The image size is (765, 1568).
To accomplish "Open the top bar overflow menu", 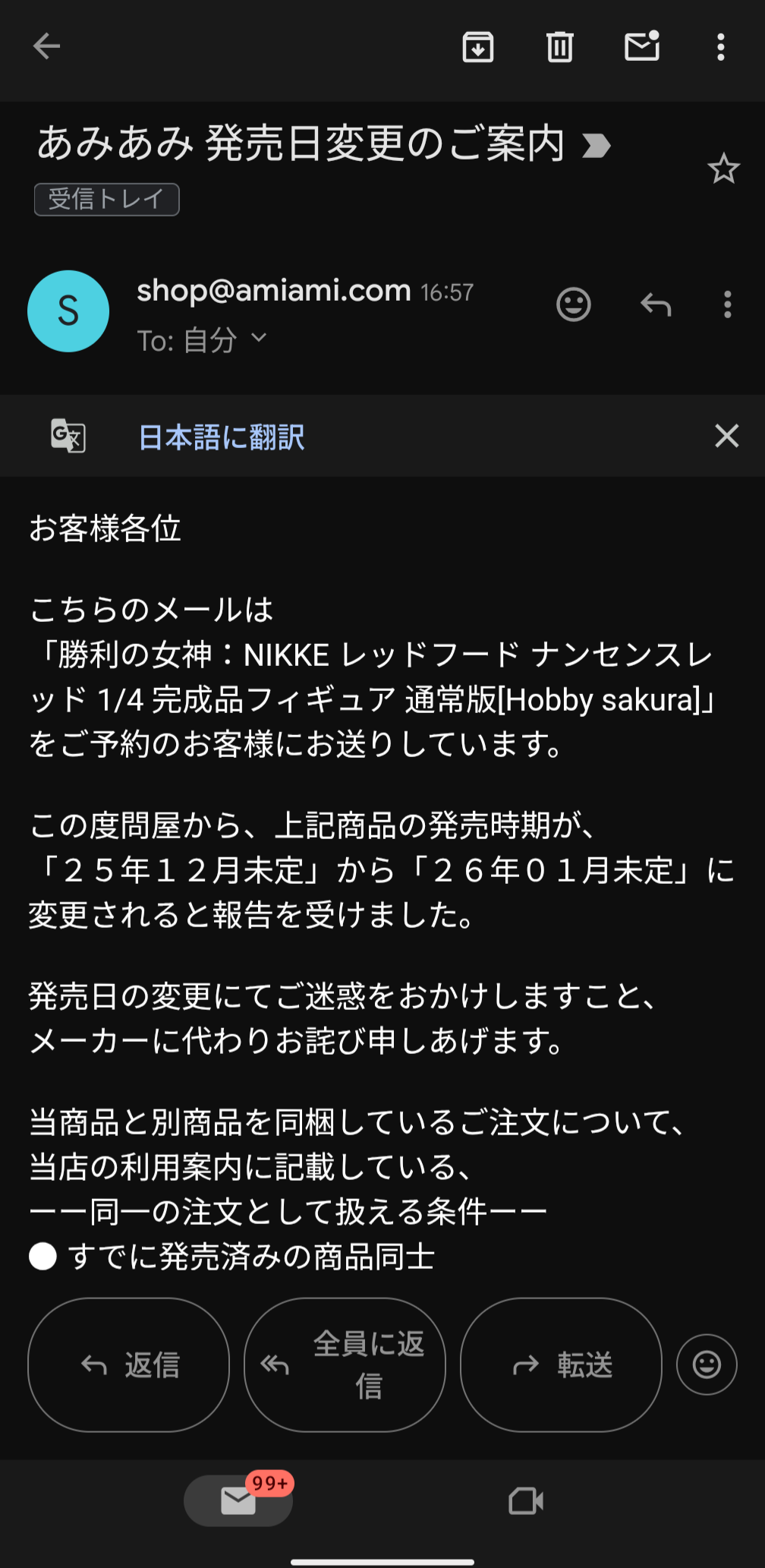I will pos(720,47).
